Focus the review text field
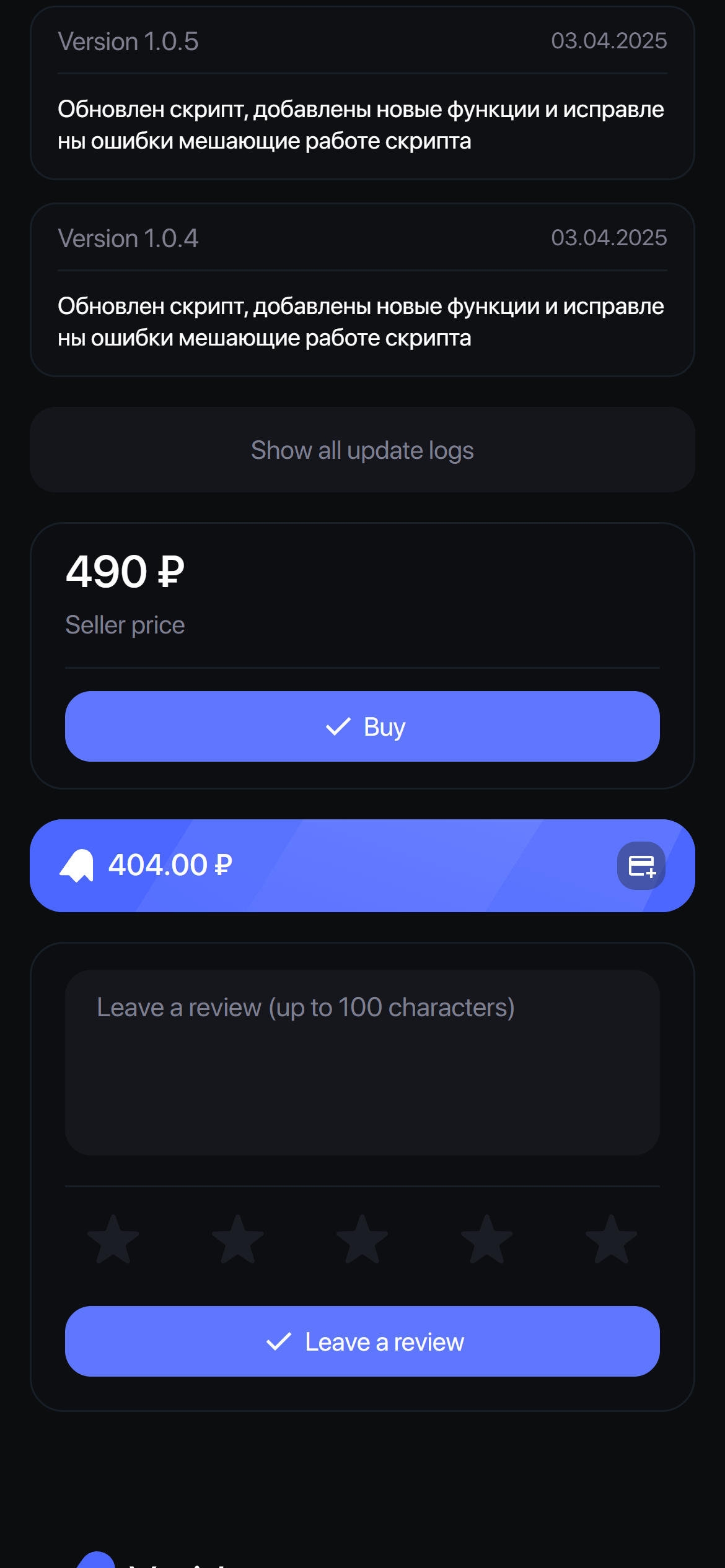 (362, 1062)
